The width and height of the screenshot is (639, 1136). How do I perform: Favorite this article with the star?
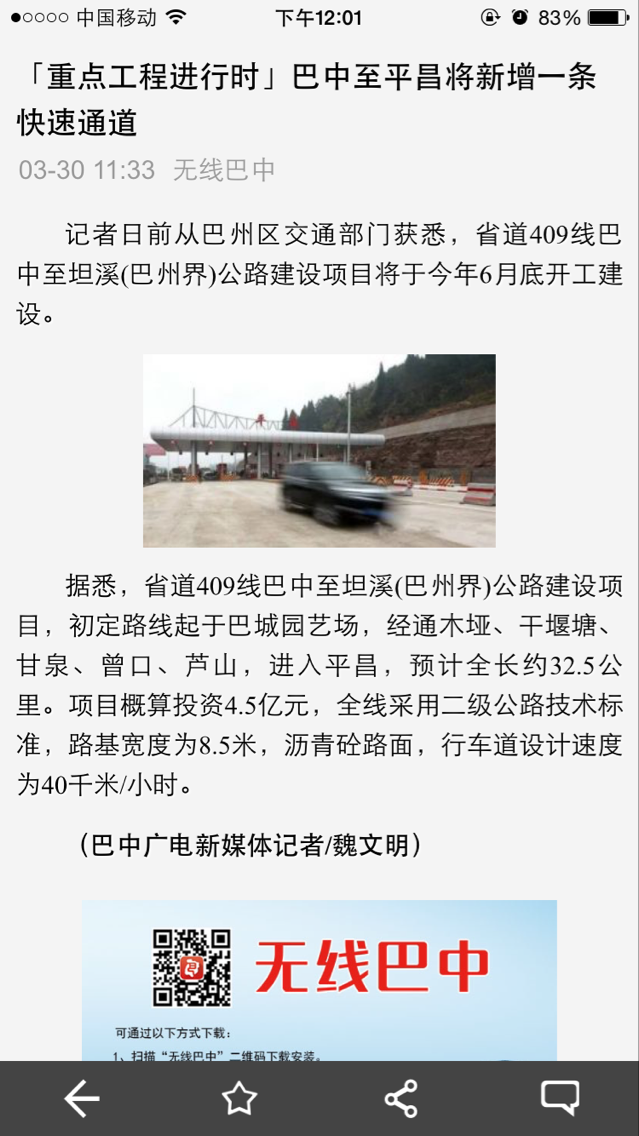(239, 1099)
